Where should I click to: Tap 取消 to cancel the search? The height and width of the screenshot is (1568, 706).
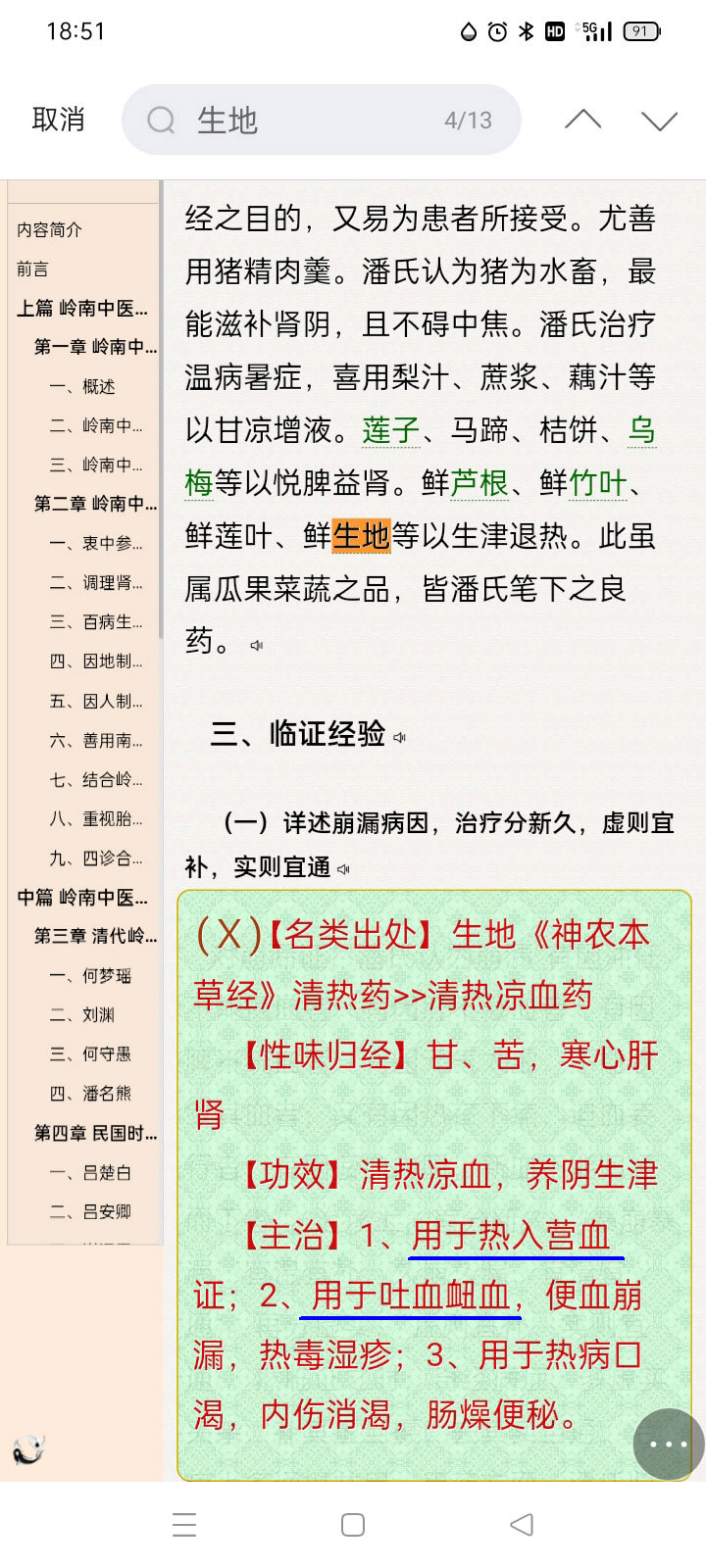58,120
